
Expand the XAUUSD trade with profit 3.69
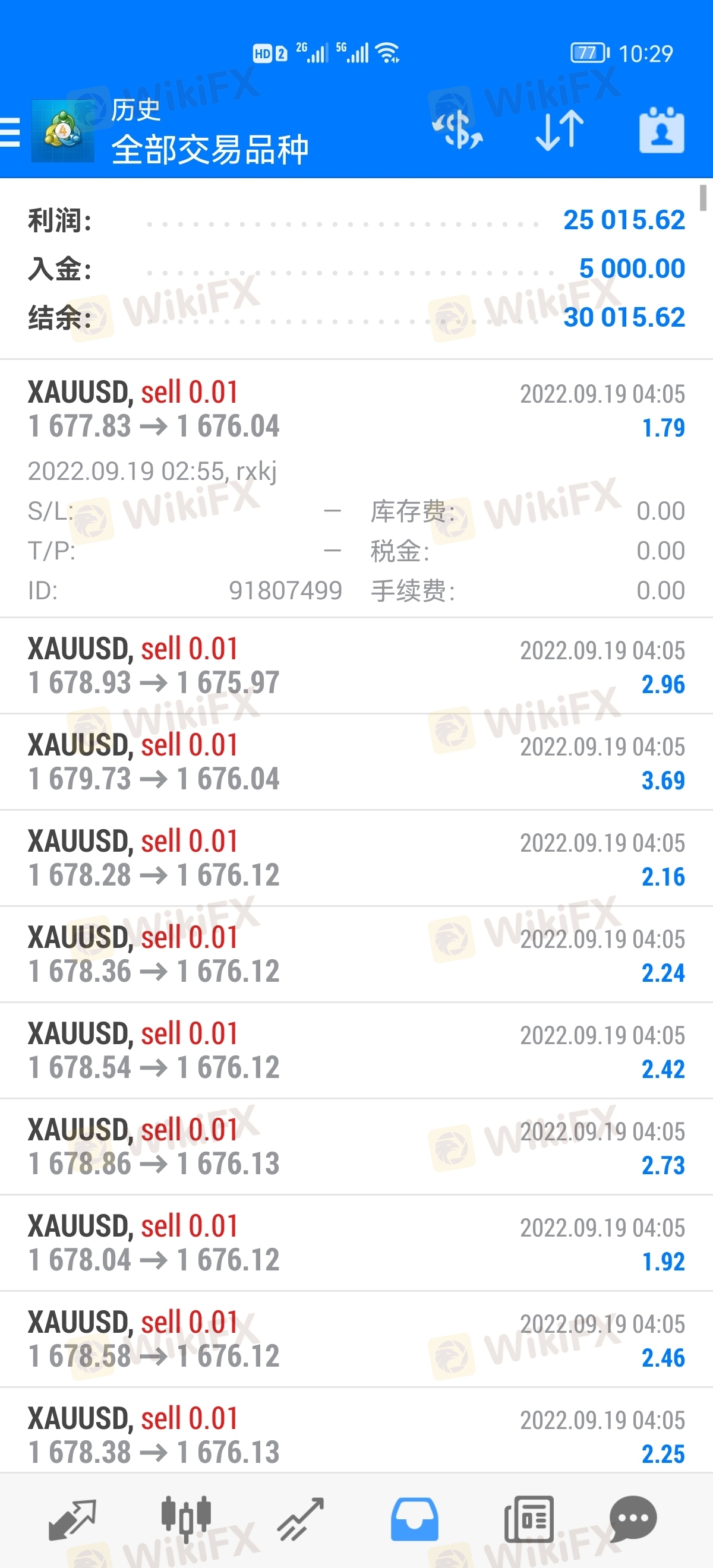356,762
